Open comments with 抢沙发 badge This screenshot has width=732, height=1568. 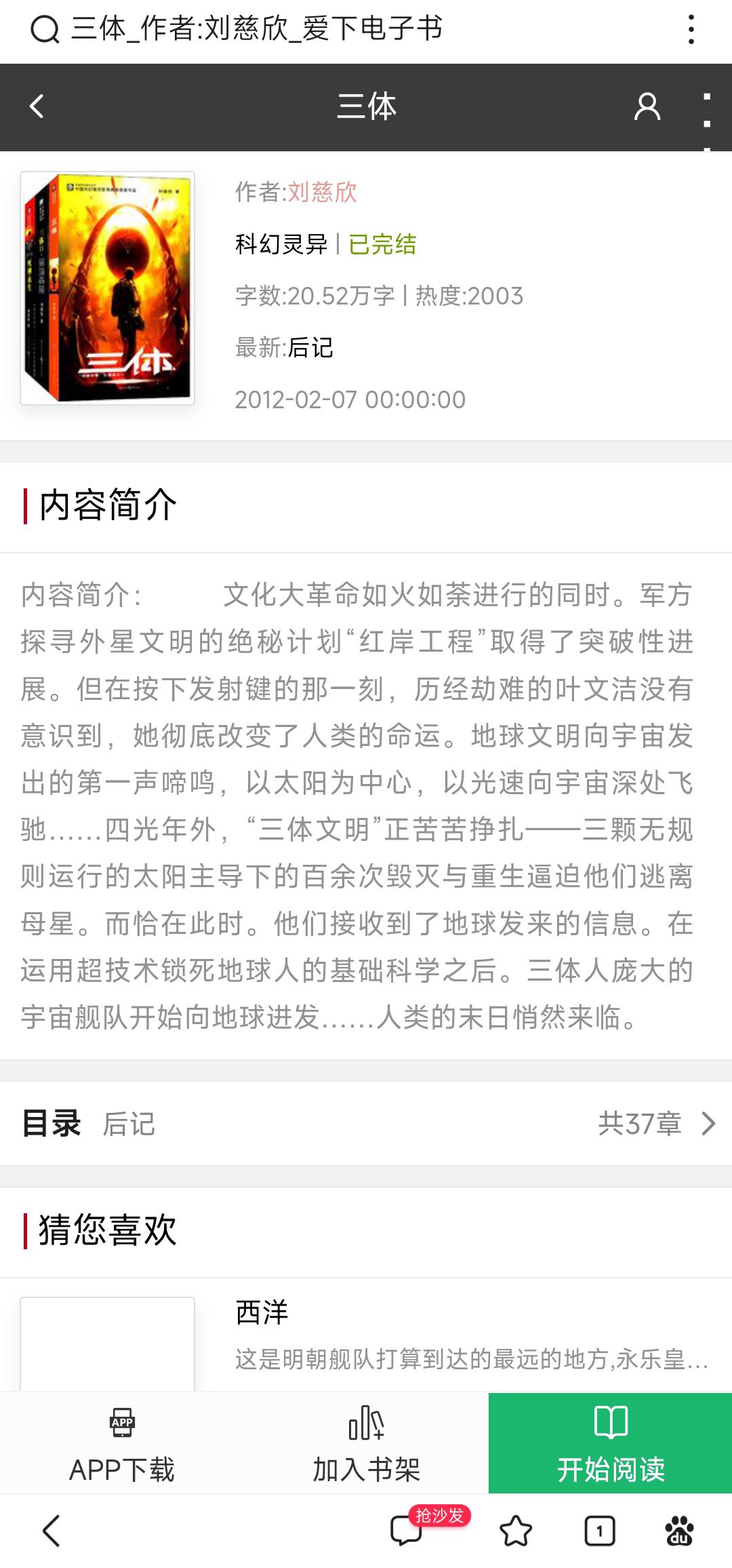pos(407,1531)
